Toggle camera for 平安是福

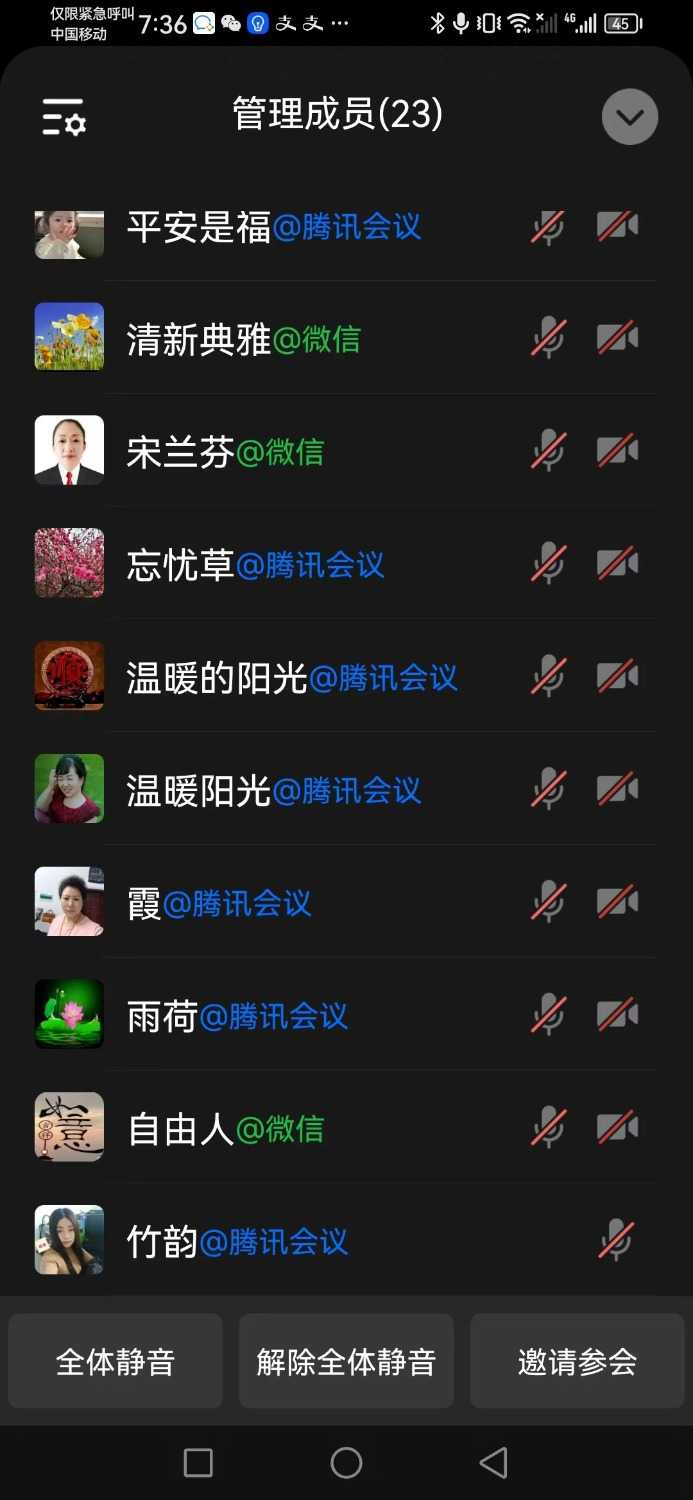click(x=618, y=227)
